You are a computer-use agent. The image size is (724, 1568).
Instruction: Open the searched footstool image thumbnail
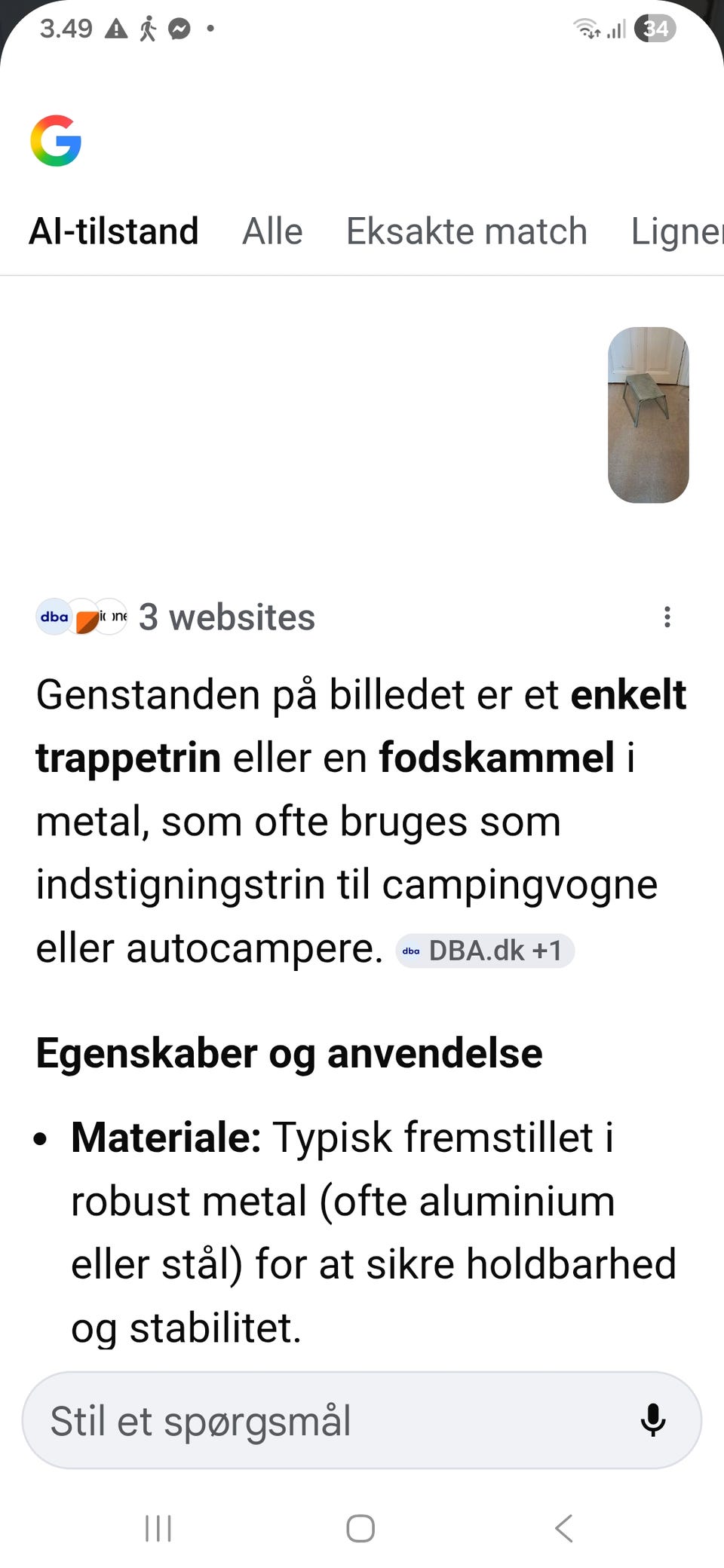(648, 413)
